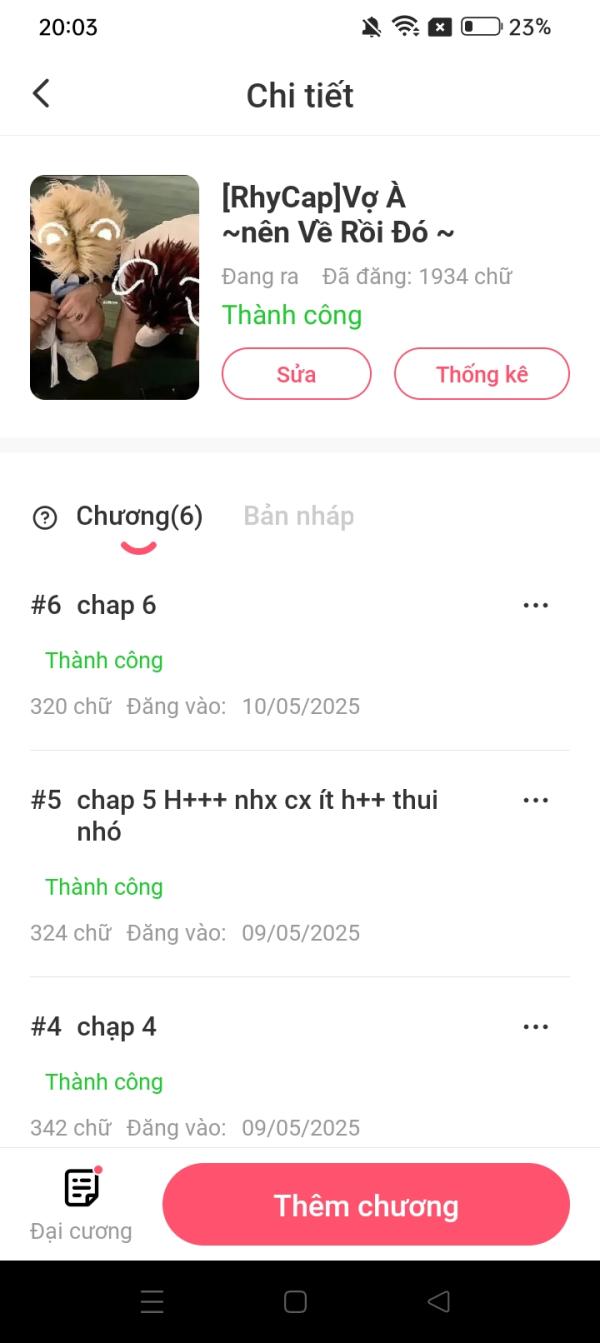The height and width of the screenshot is (1343, 600).
Task: Open more options for chap 6
Action: [x=536, y=605]
